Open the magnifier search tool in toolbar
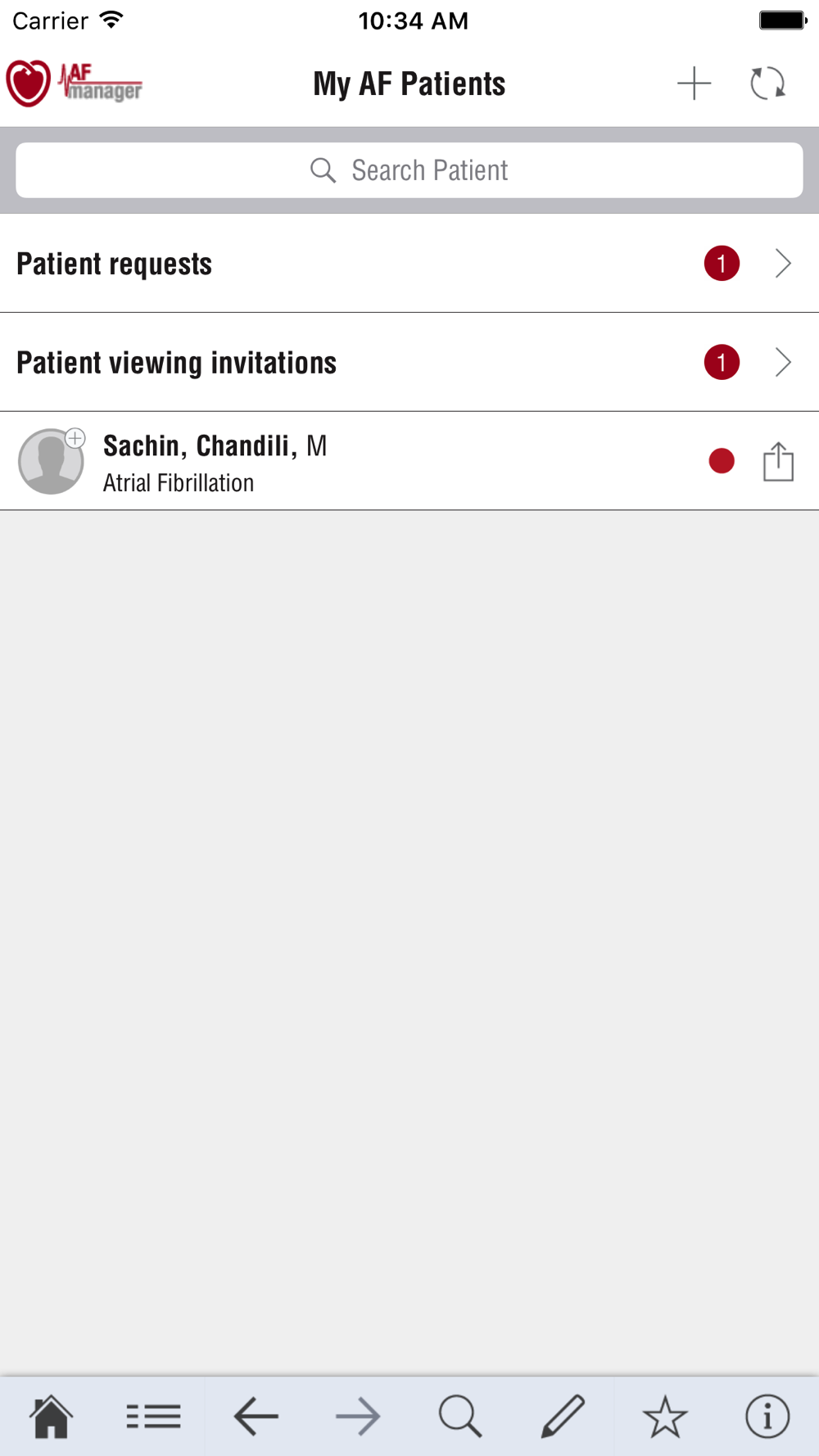This screenshot has height=1456, width=819. click(x=460, y=1416)
